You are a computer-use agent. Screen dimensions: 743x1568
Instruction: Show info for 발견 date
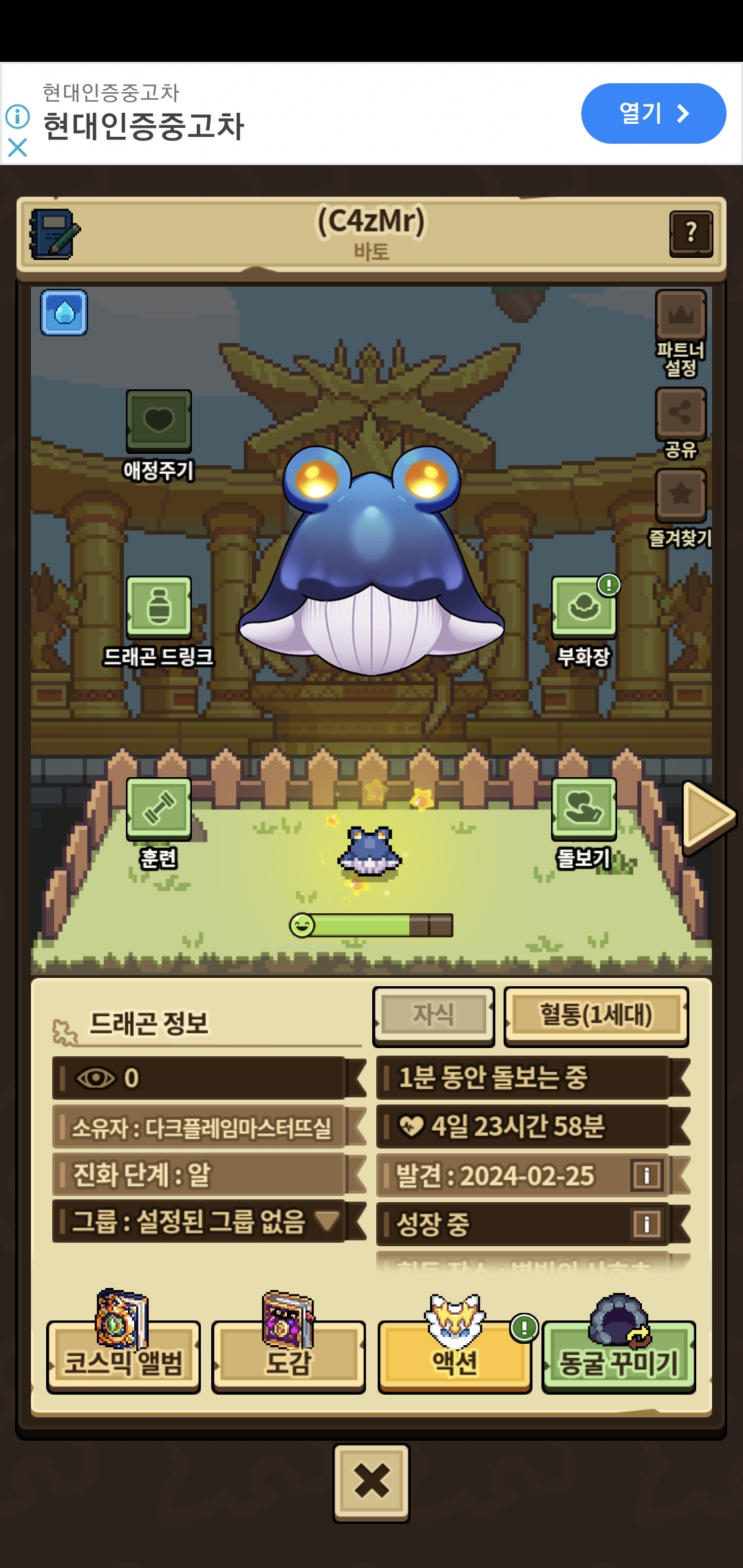[646, 1175]
